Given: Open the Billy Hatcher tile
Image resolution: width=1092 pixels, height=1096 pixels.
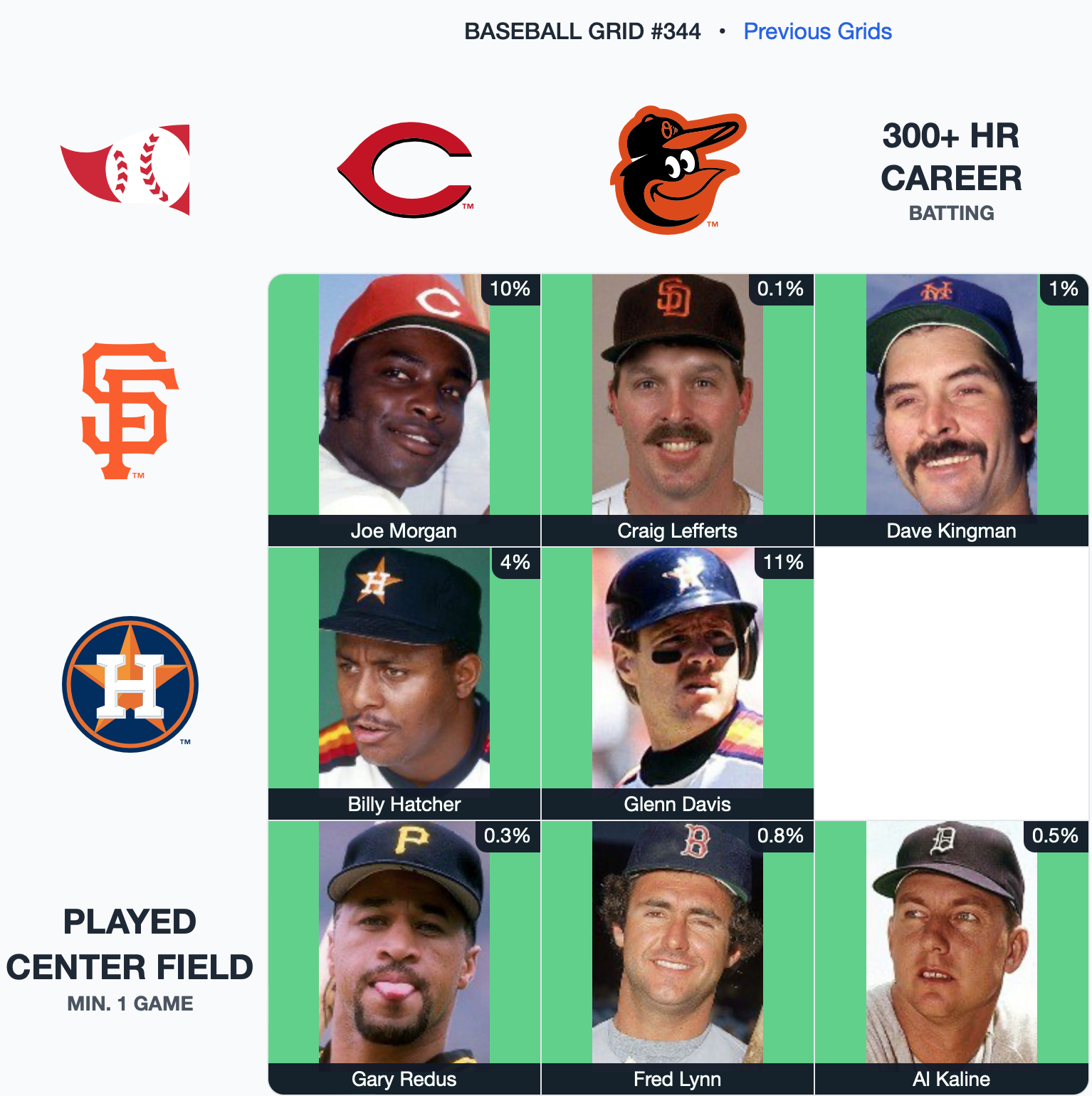Looking at the screenshot, I should [404, 683].
